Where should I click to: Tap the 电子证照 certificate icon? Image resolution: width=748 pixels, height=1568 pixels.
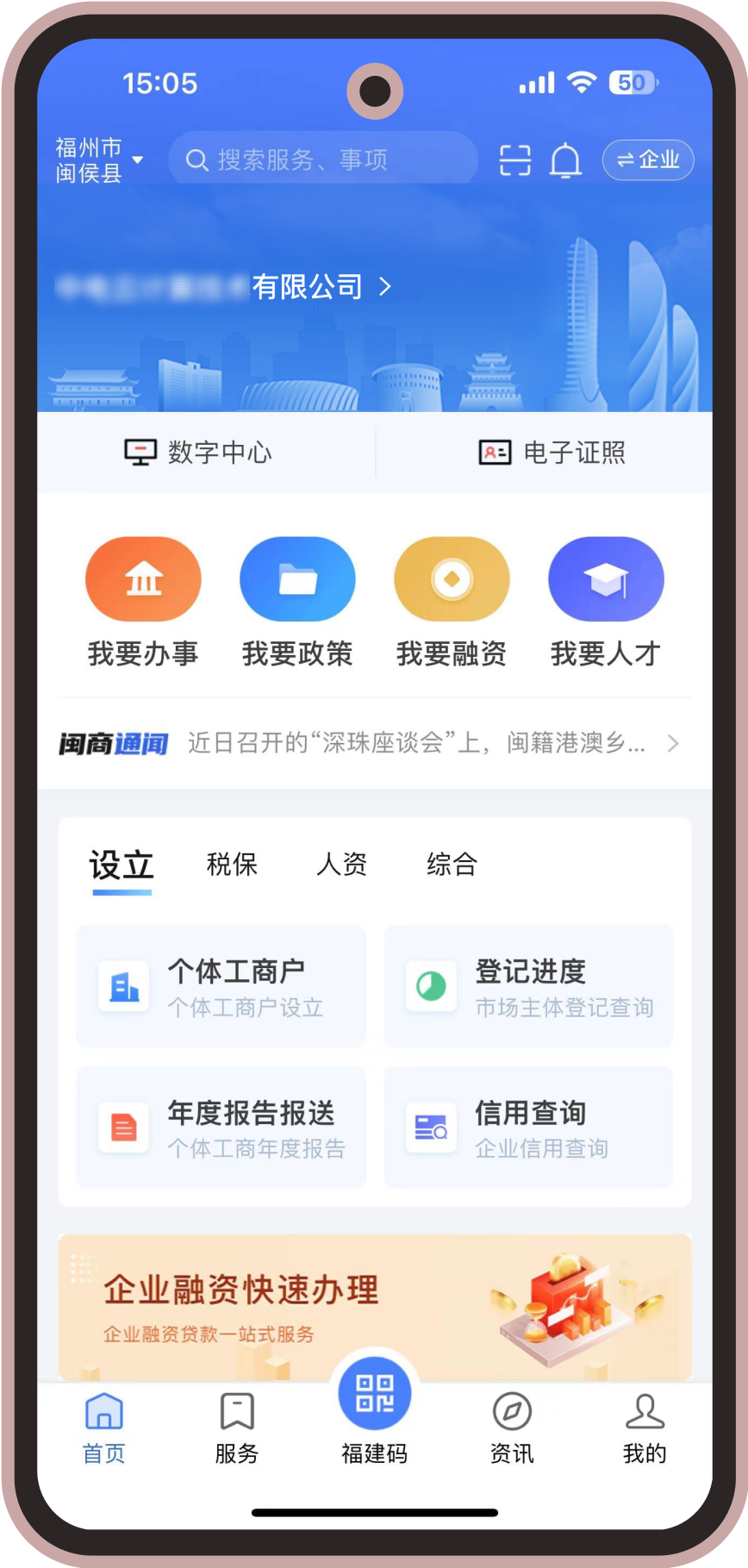[493, 450]
